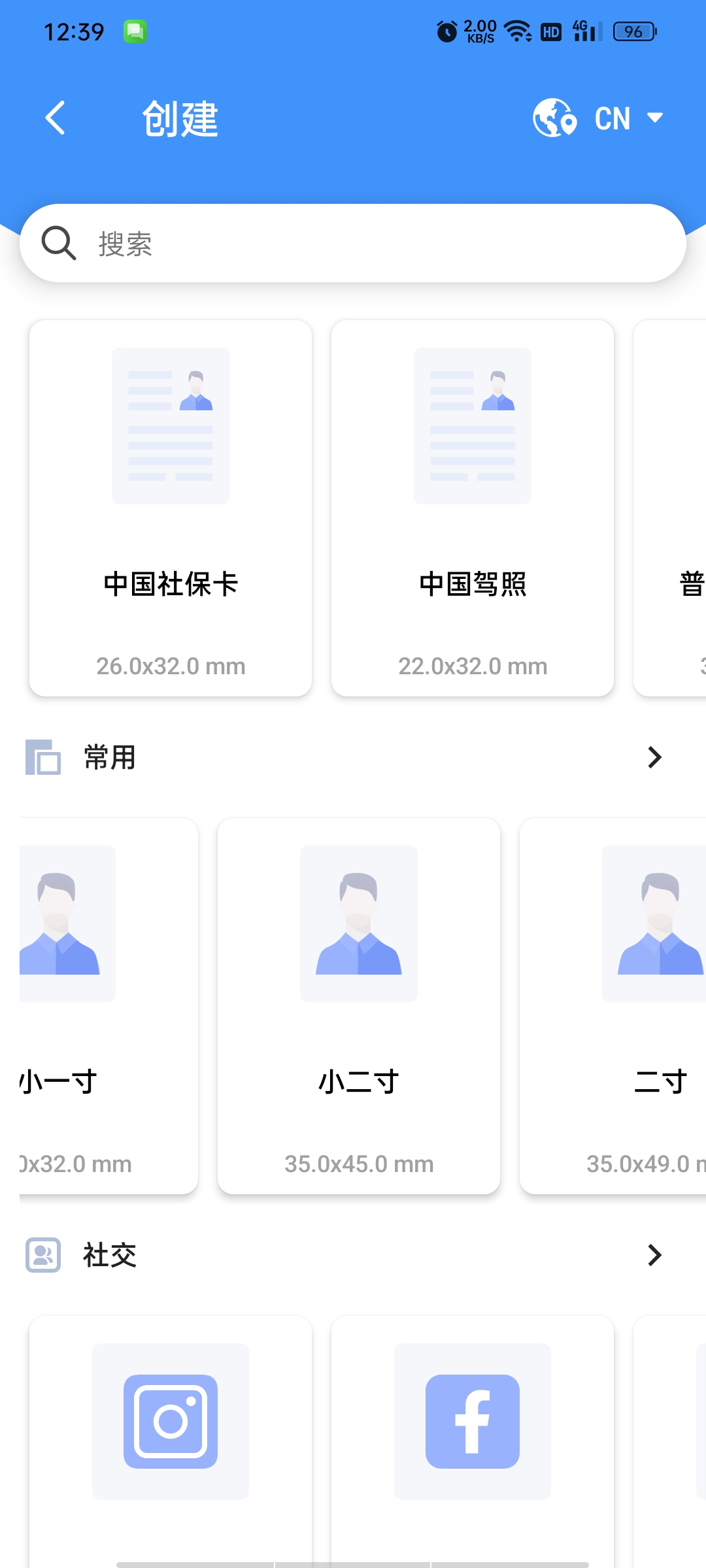Go back using the header arrow
This screenshot has height=1568, width=706.
(56, 118)
